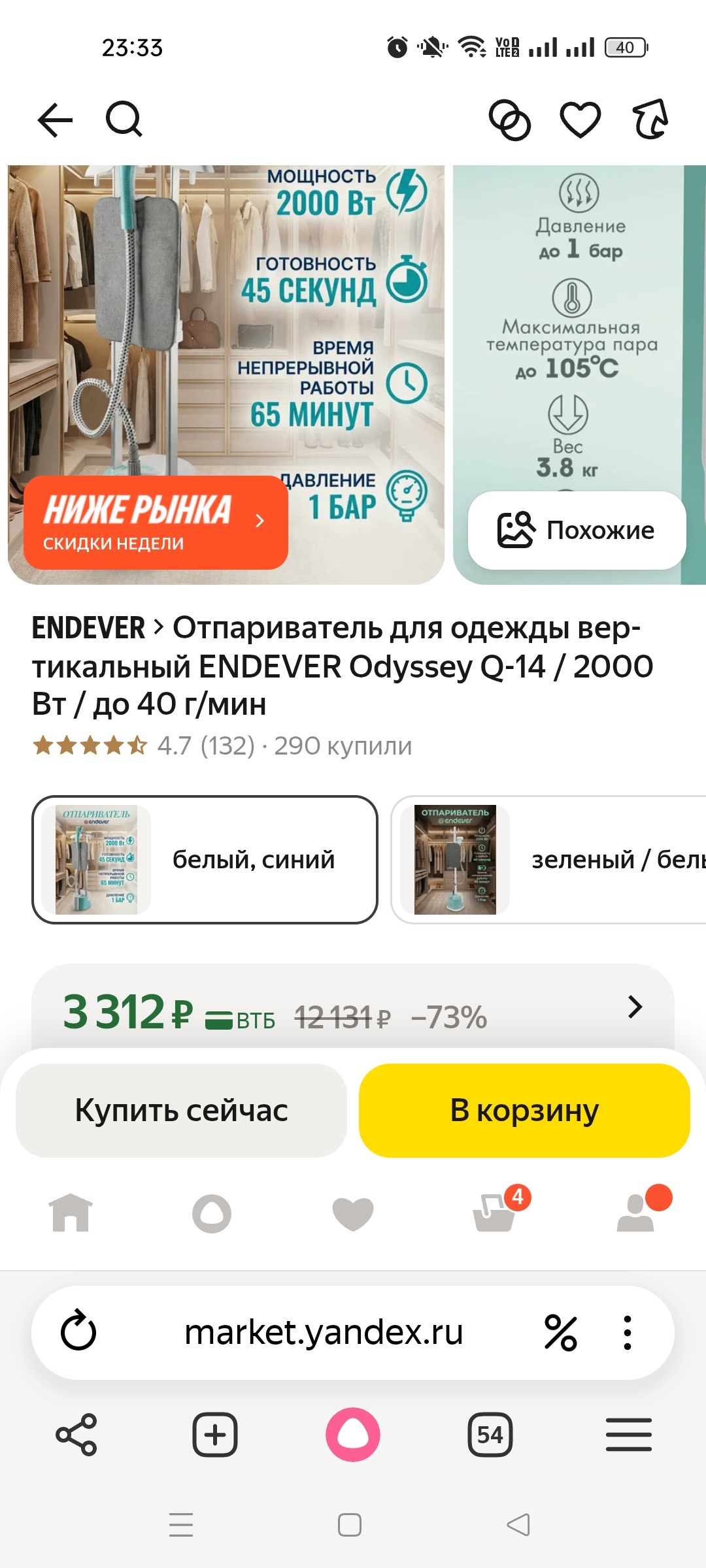This screenshot has height=1568, width=706.
Task: Add to cart with «В корзину»
Action: [524, 1110]
